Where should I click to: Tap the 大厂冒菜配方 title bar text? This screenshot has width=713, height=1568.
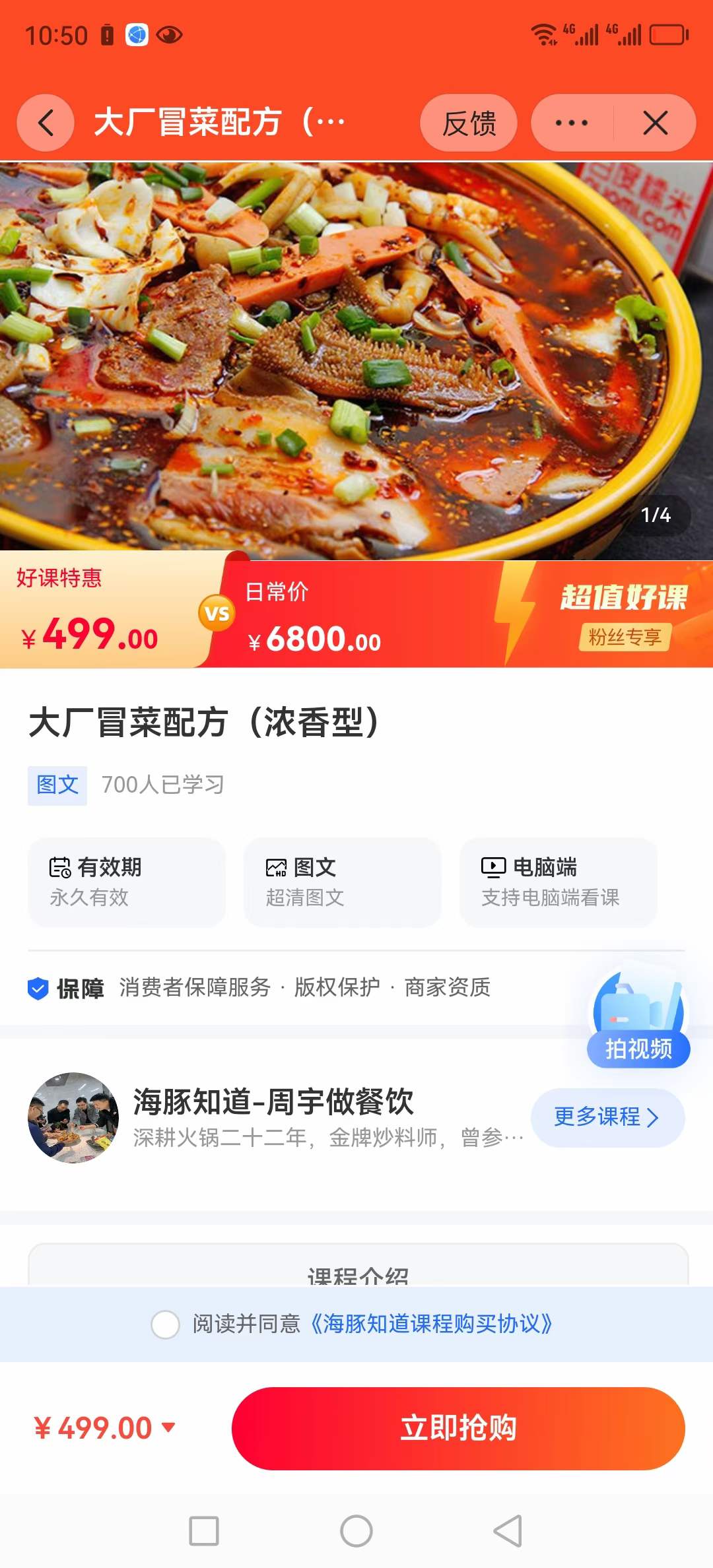click(218, 123)
